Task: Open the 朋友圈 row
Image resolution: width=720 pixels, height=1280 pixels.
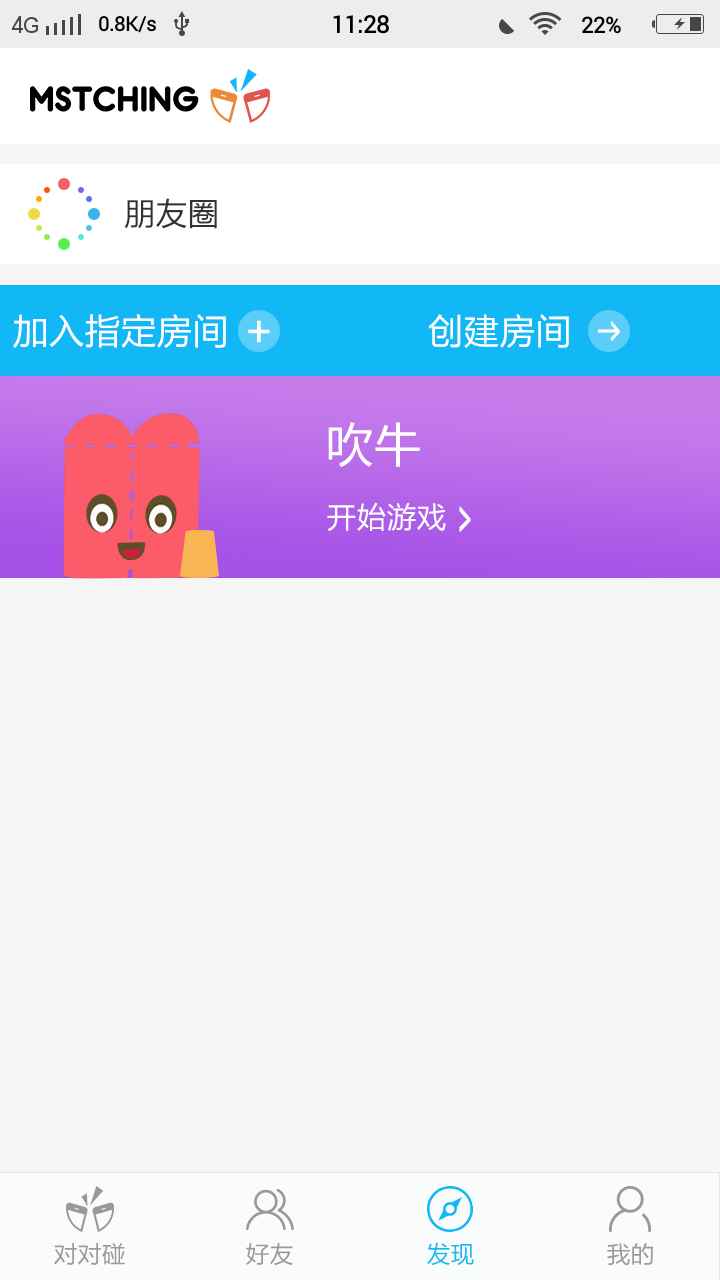Action: (x=360, y=214)
